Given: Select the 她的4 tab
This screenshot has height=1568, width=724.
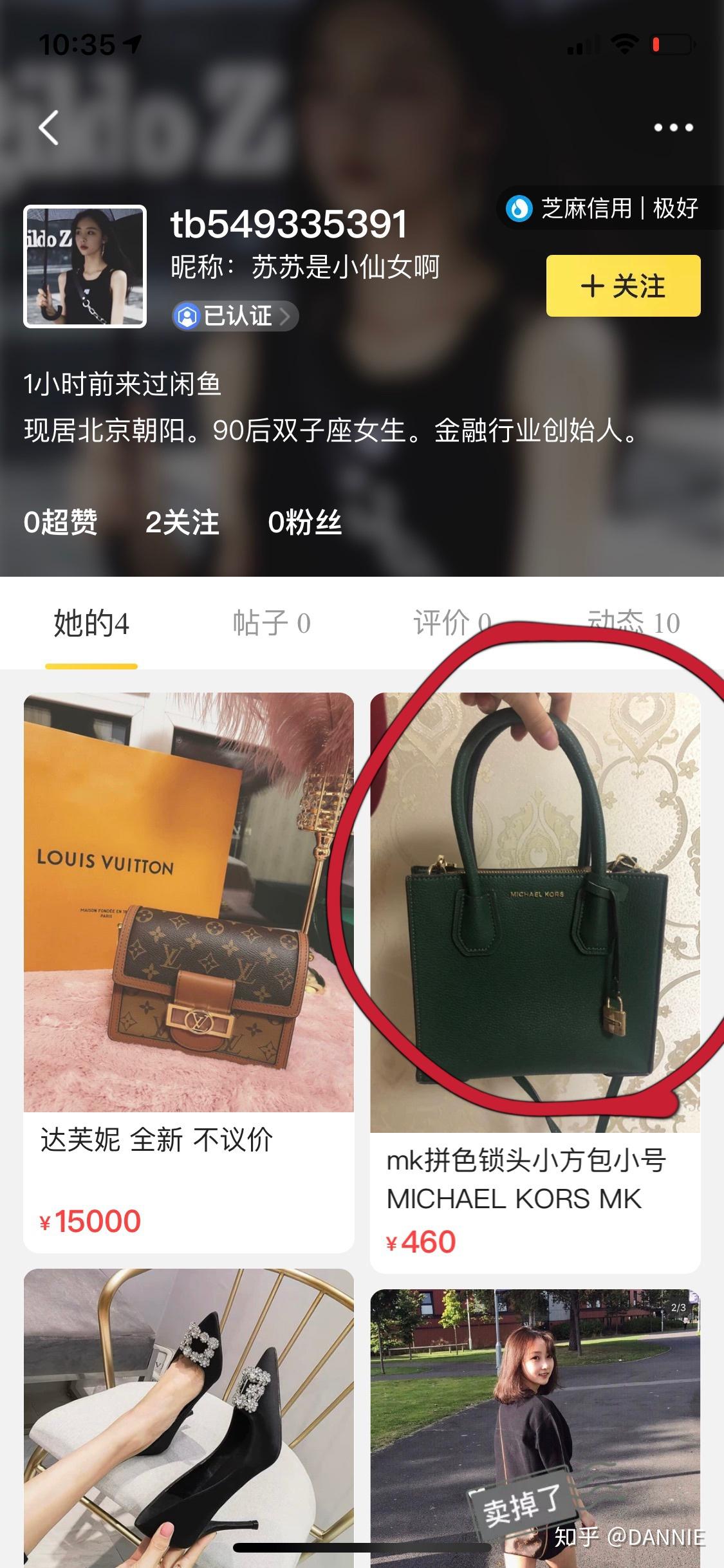Looking at the screenshot, I should pos(91,623).
